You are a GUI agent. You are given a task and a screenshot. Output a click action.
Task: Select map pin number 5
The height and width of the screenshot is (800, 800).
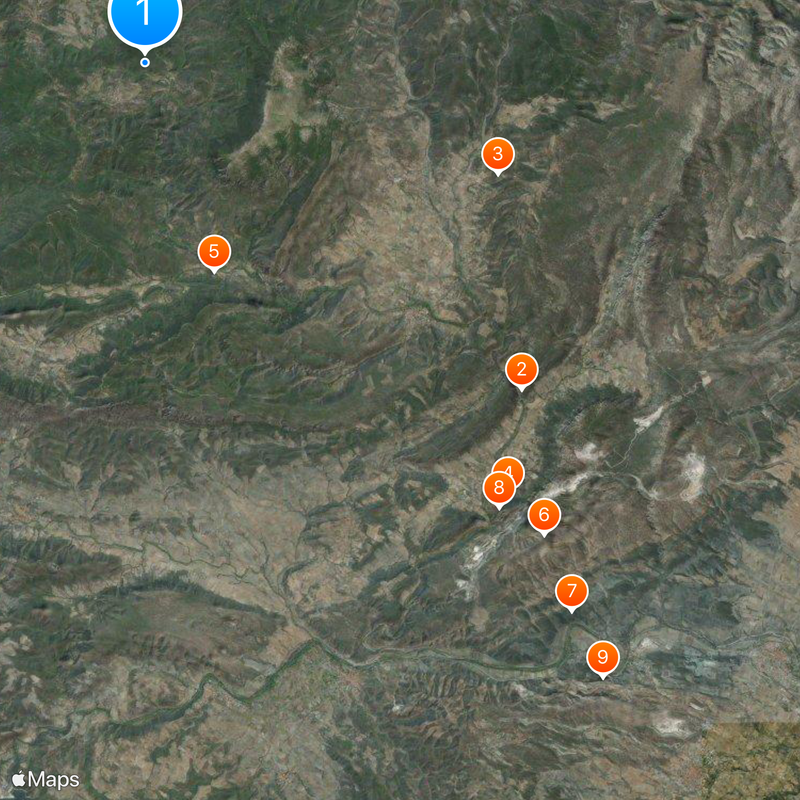(x=213, y=252)
